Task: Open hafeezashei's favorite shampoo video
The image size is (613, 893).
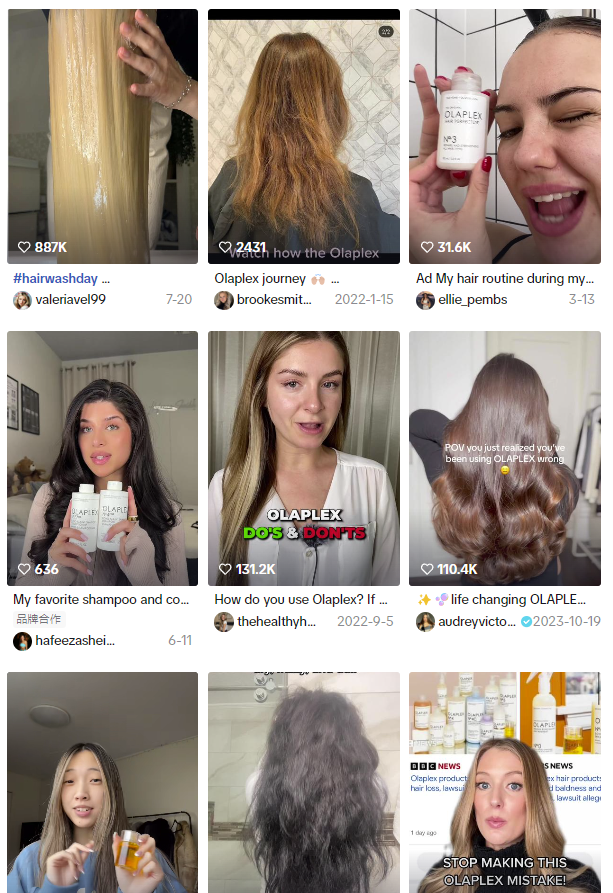Action: [102, 458]
